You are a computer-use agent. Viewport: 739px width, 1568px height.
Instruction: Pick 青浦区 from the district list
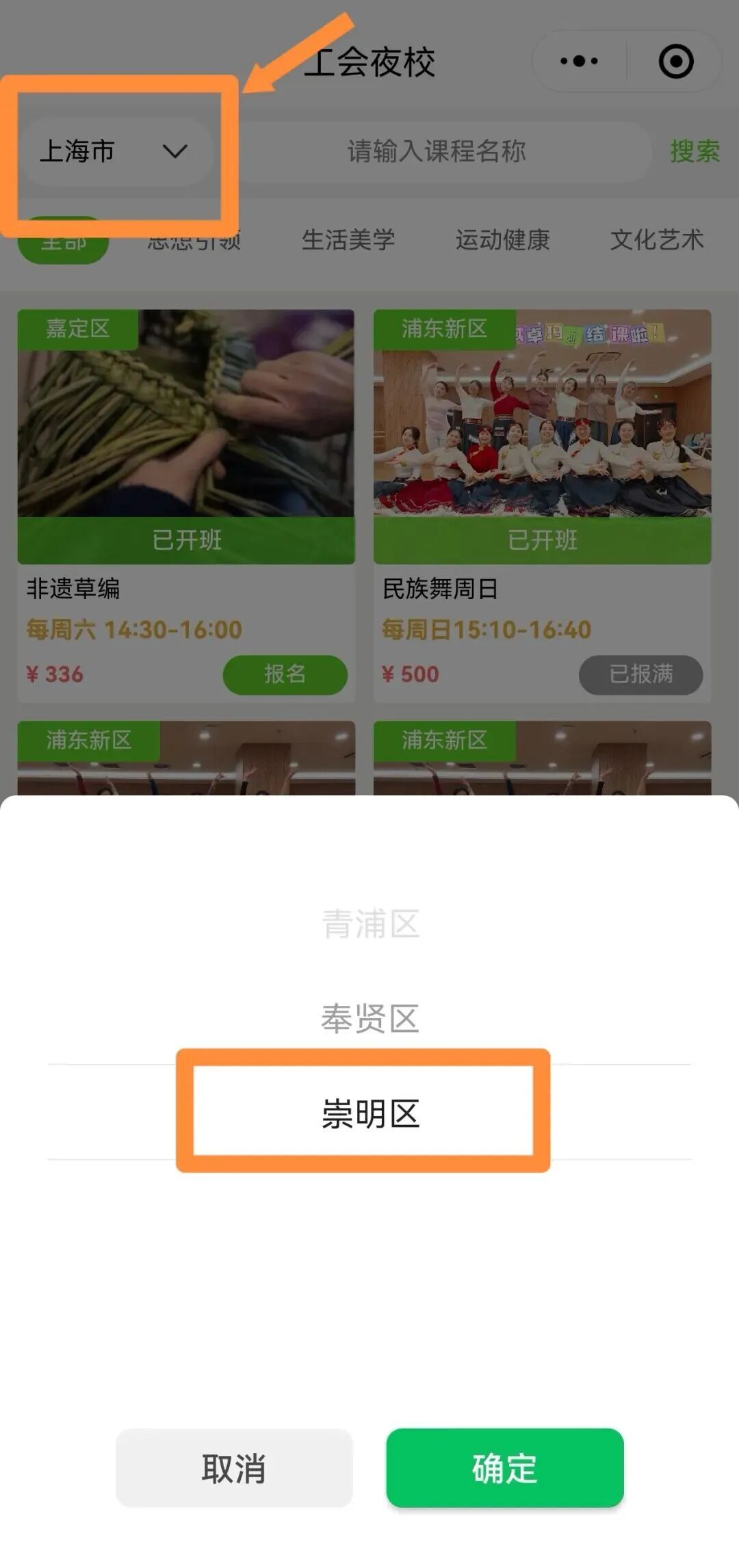click(x=369, y=924)
